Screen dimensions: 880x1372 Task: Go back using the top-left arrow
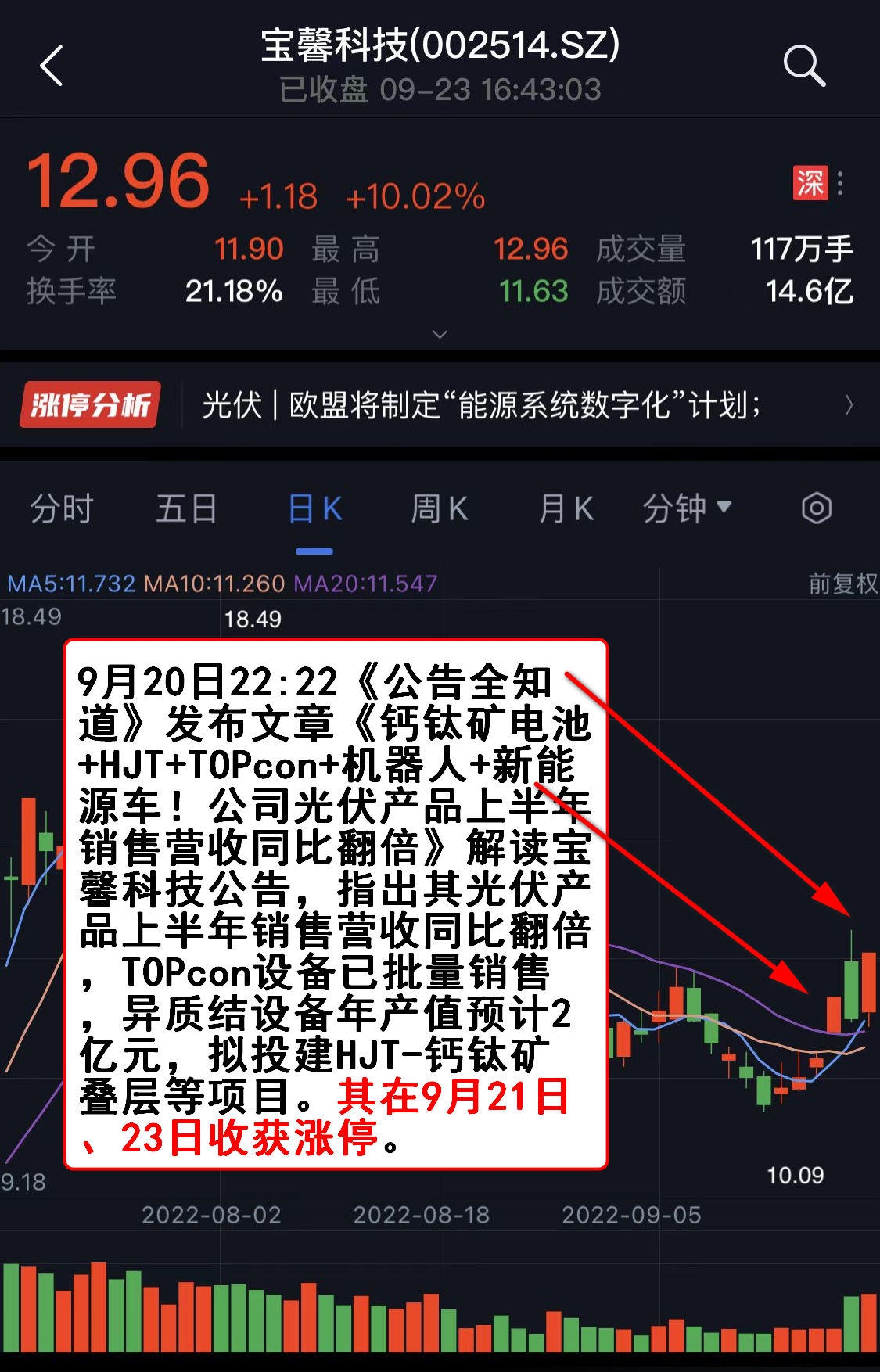pos(52,66)
